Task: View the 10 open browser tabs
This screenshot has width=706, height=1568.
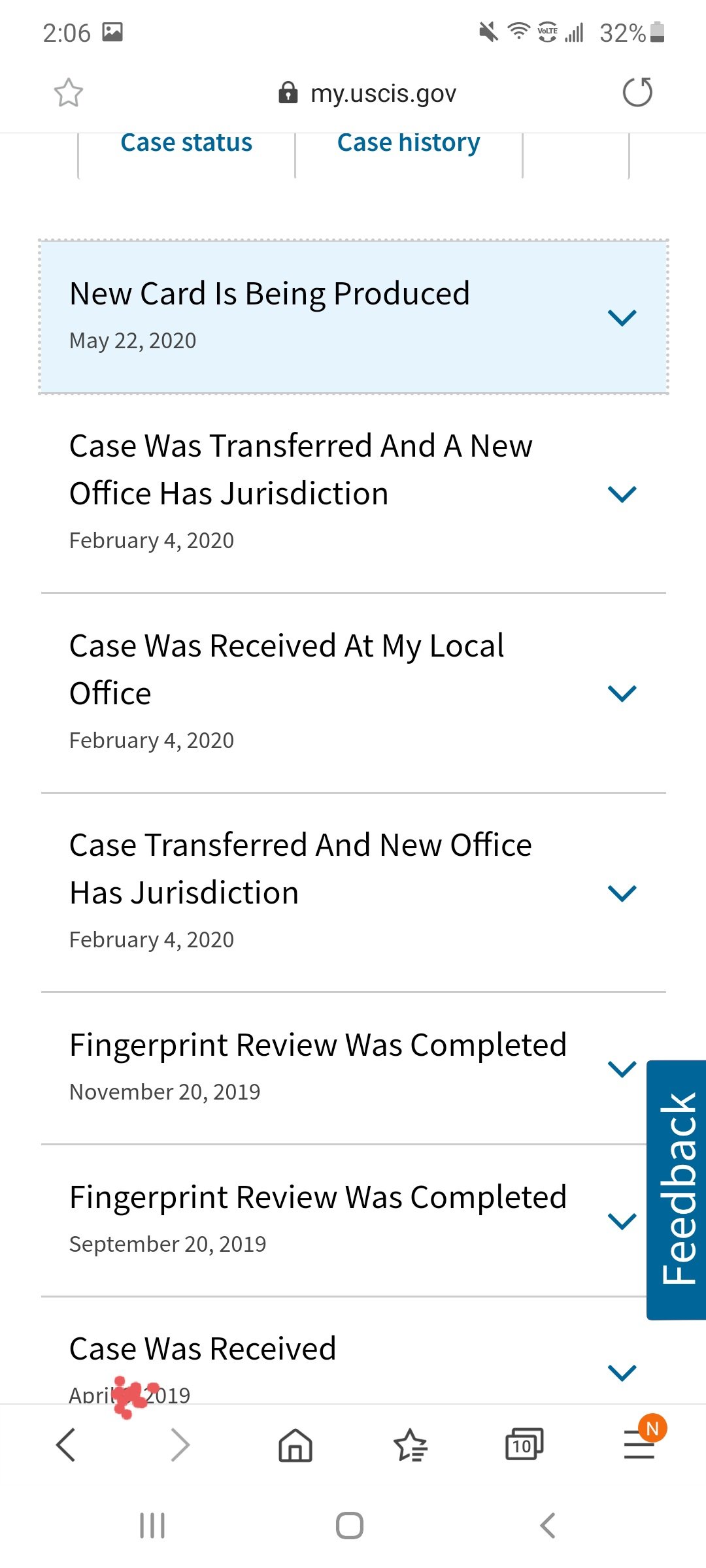Action: tap(524, 1445)
